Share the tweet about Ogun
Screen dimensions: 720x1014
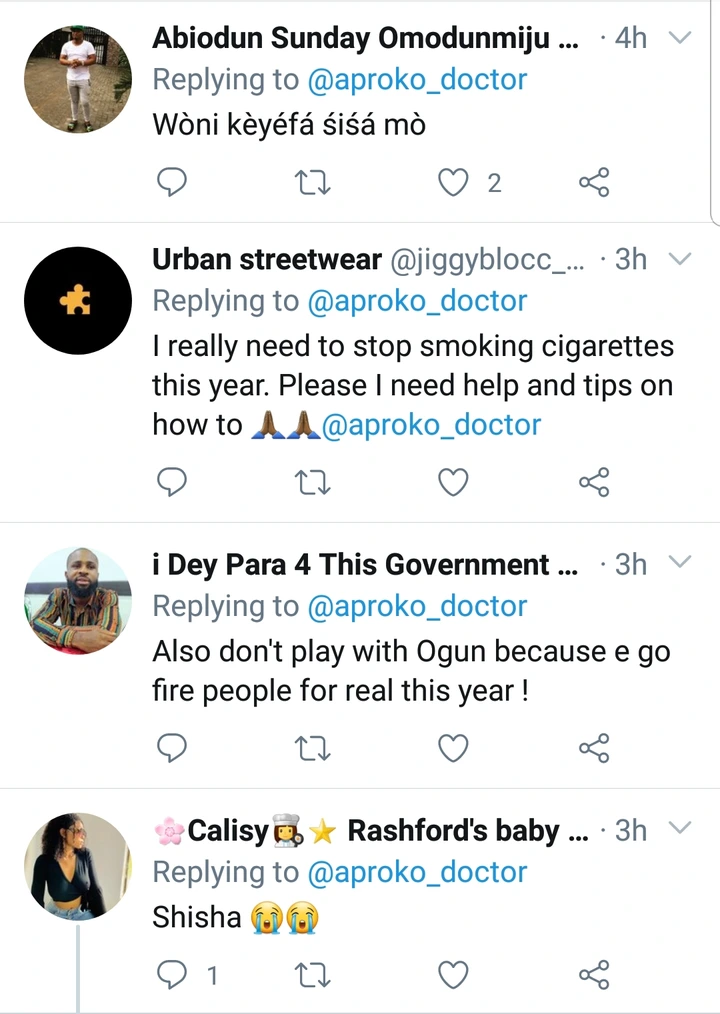tap(594, 747)
